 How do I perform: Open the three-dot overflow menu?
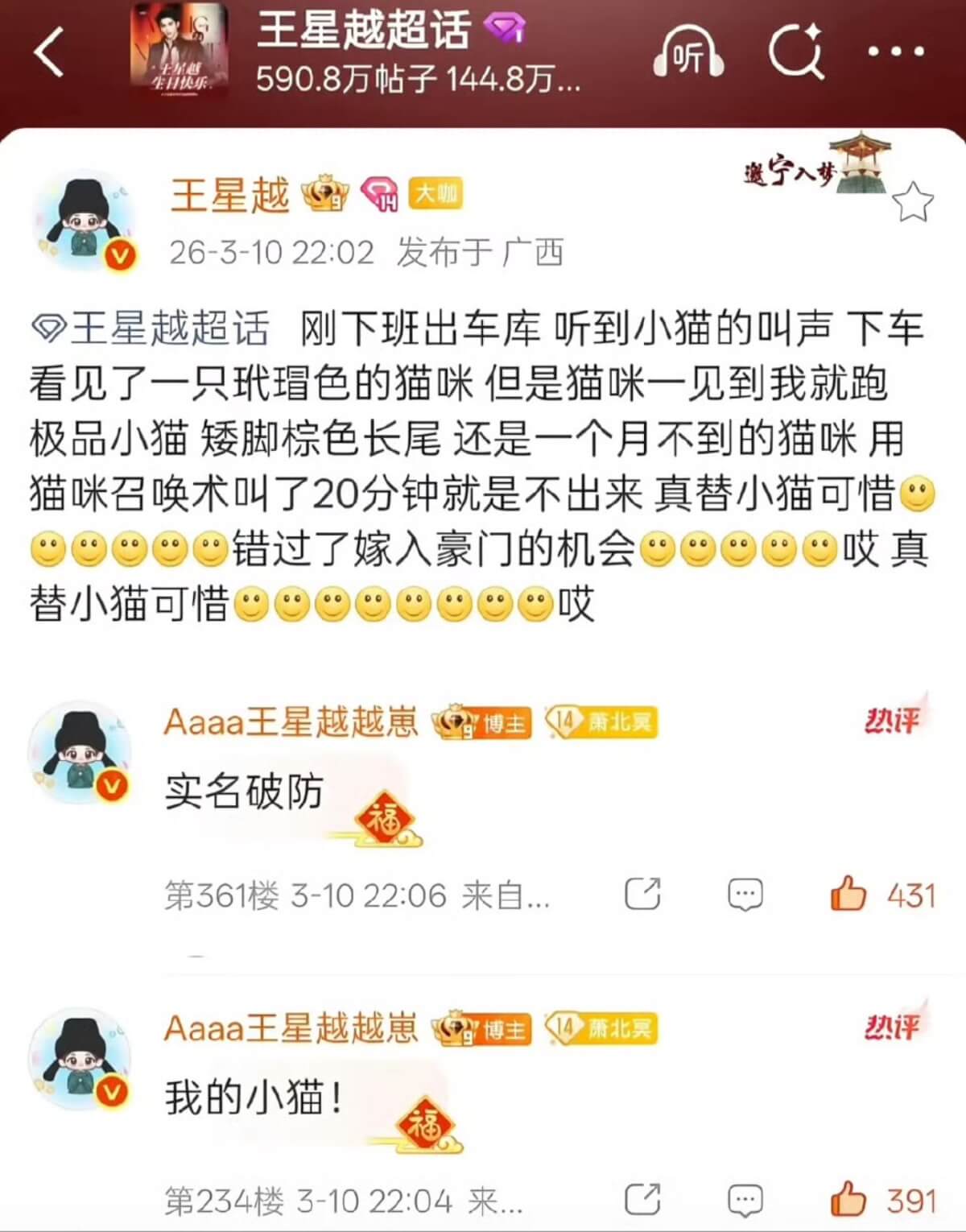[x=896, y=52]
